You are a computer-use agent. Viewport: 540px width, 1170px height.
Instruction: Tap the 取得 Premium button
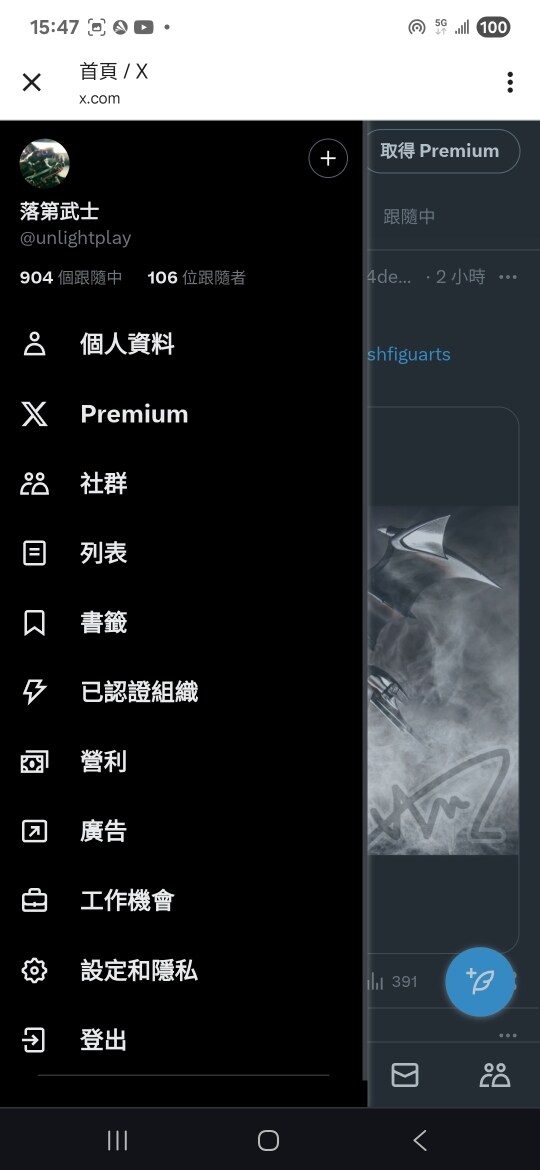pos(442,151)
